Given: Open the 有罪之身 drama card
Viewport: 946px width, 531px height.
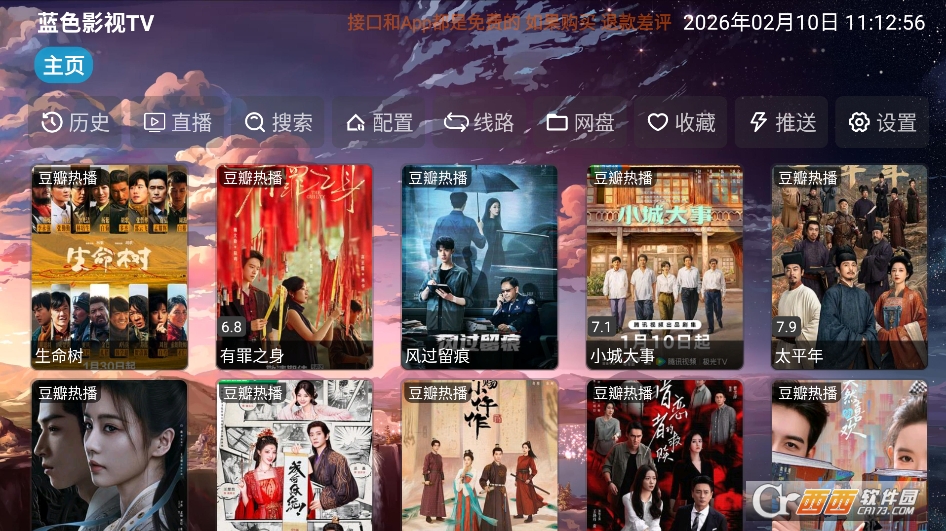Looking at the screenshot, I should [294, 267].
